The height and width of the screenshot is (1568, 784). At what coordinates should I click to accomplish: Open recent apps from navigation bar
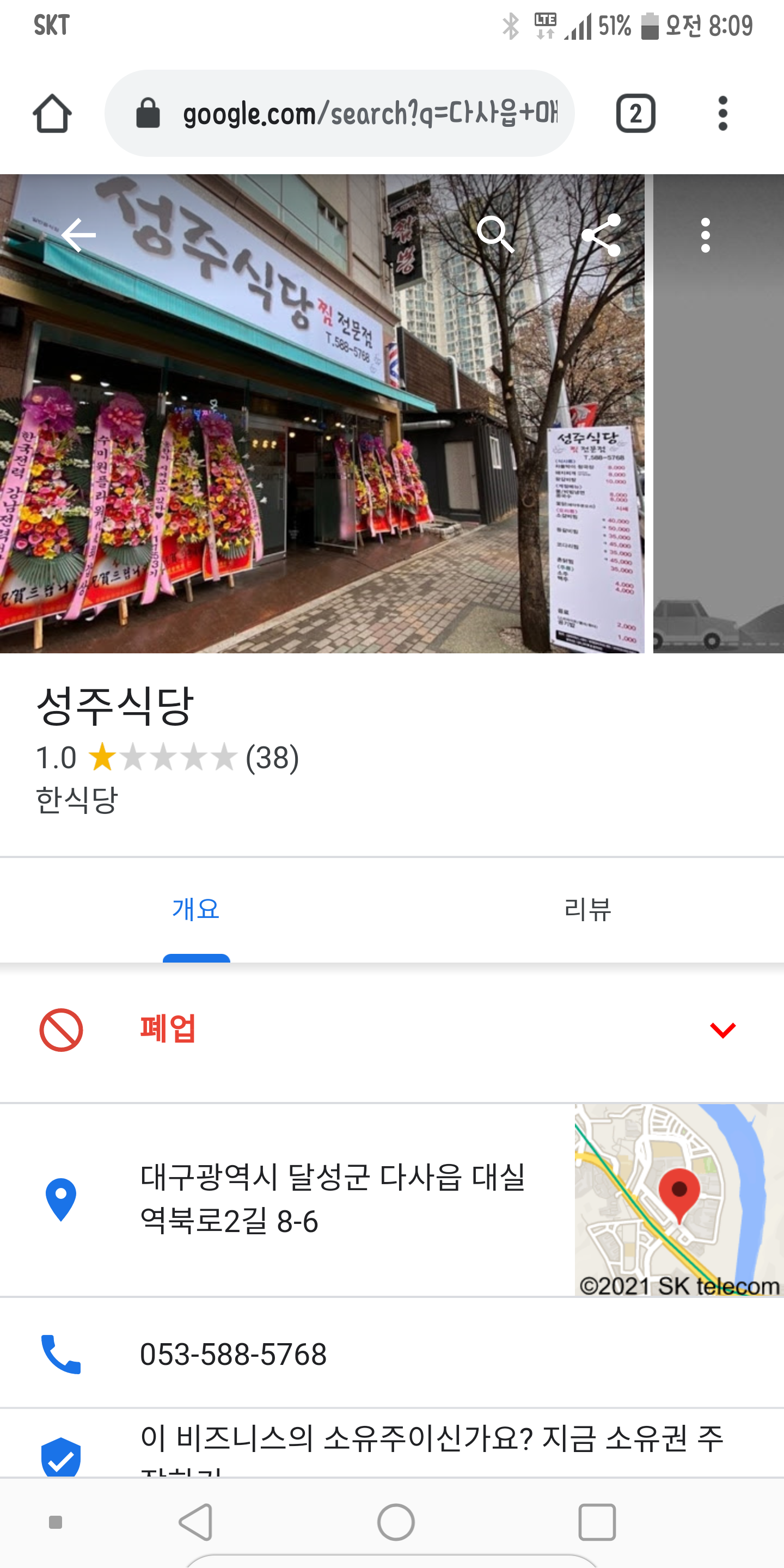click(x=597, y=1522)
